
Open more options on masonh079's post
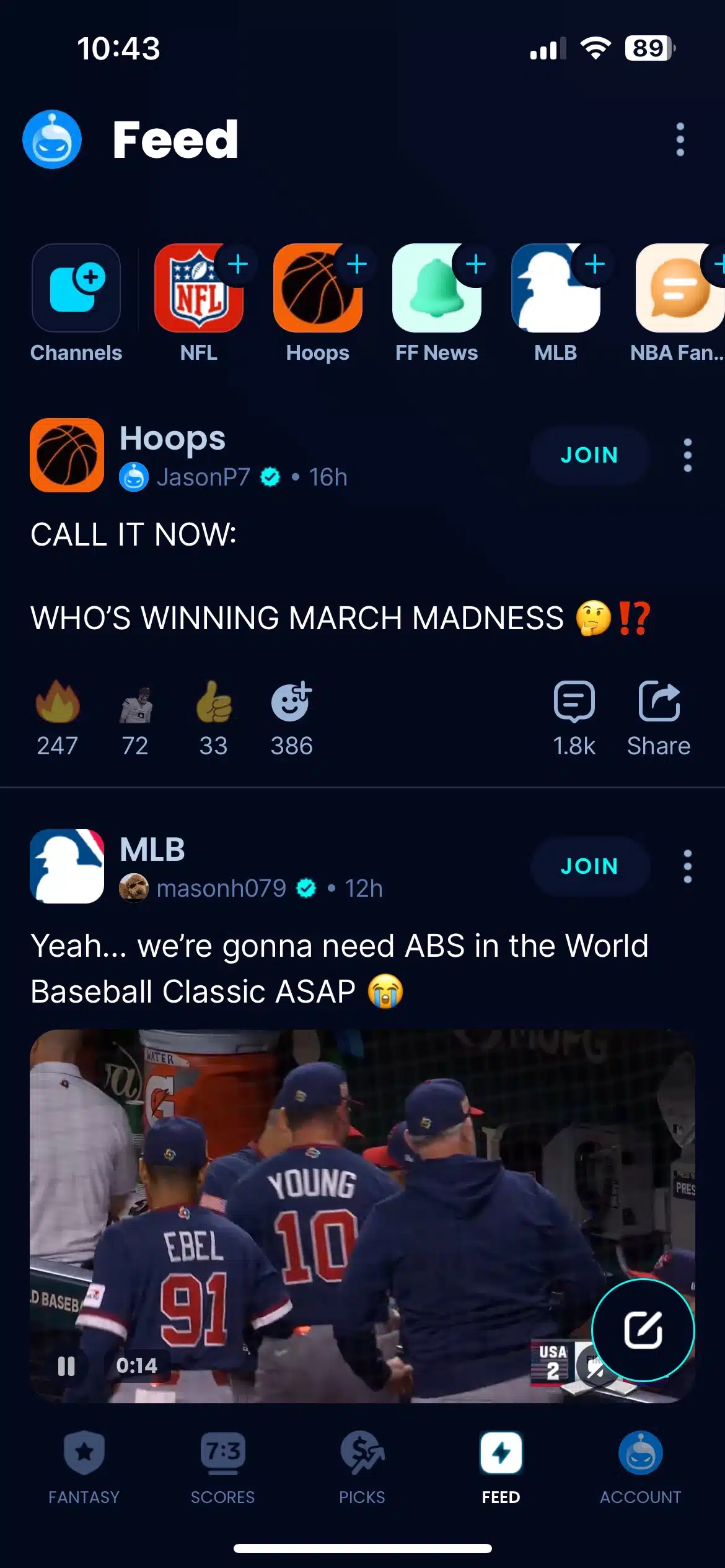coord(687,866)
